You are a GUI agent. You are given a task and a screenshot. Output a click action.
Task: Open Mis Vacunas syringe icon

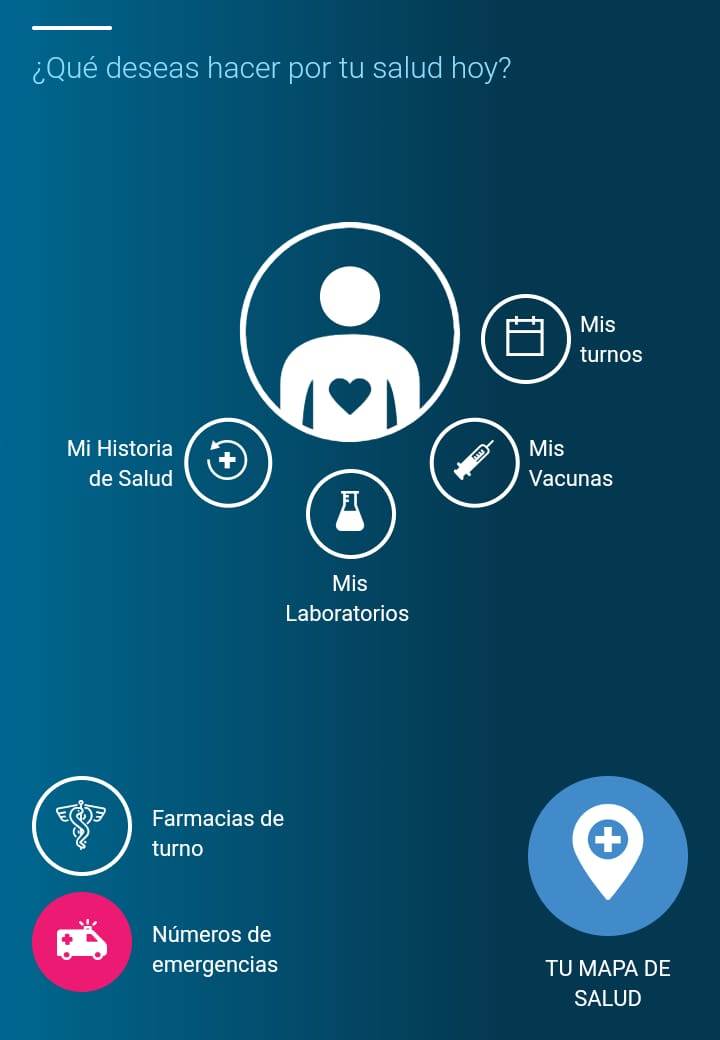pos(474,462)
